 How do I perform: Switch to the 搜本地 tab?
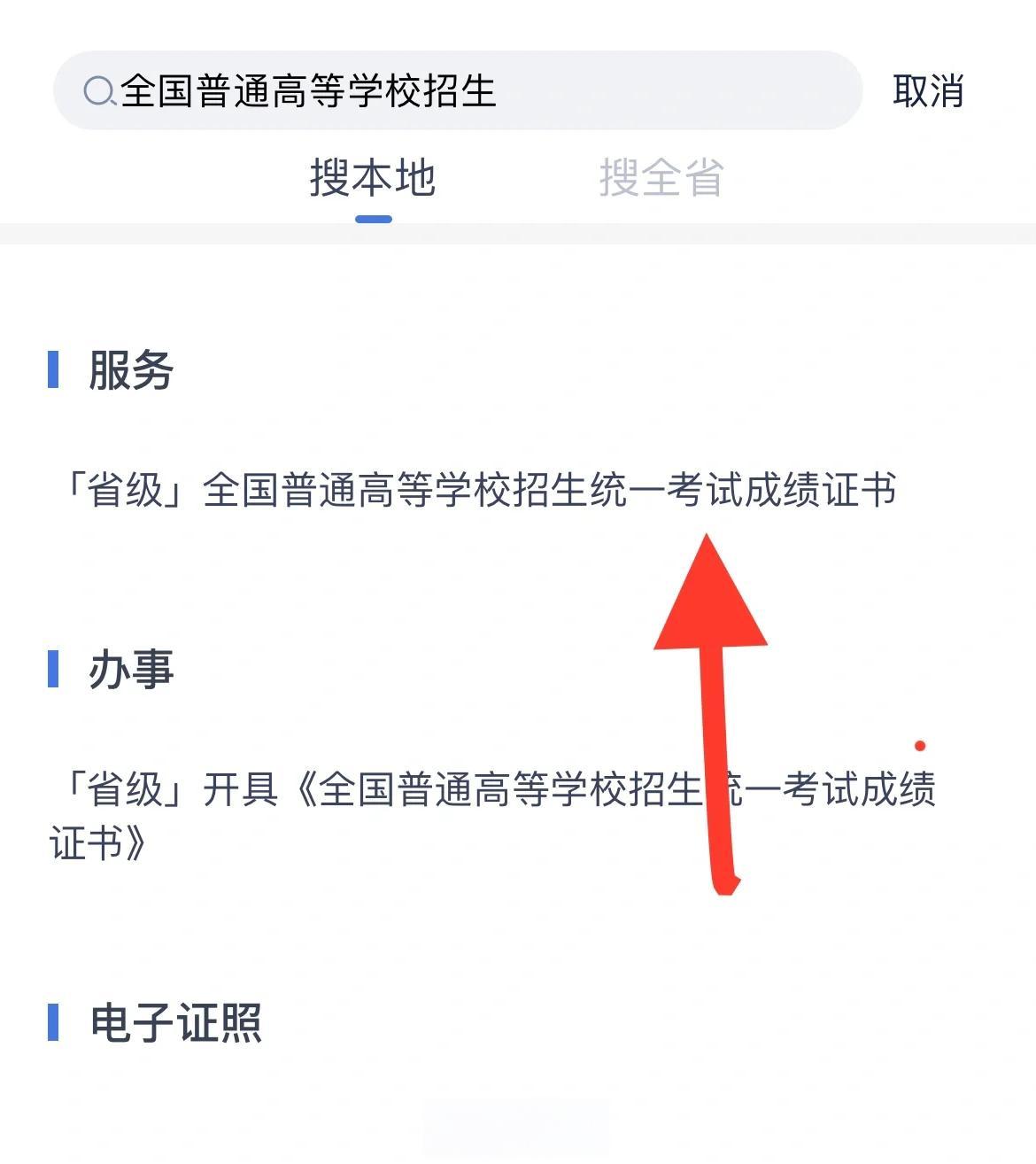[x=373, y=179]
